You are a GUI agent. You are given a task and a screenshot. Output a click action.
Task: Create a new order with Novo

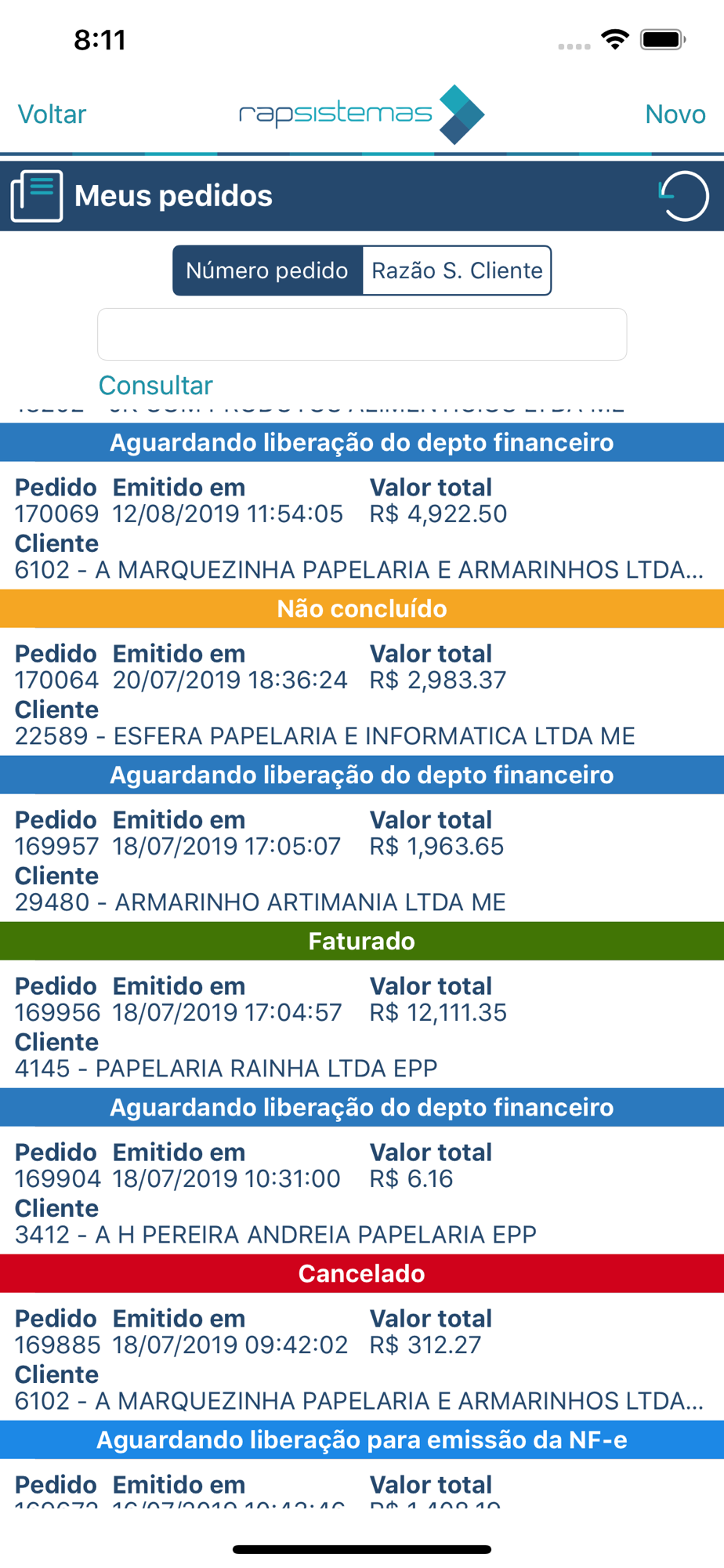675,114
